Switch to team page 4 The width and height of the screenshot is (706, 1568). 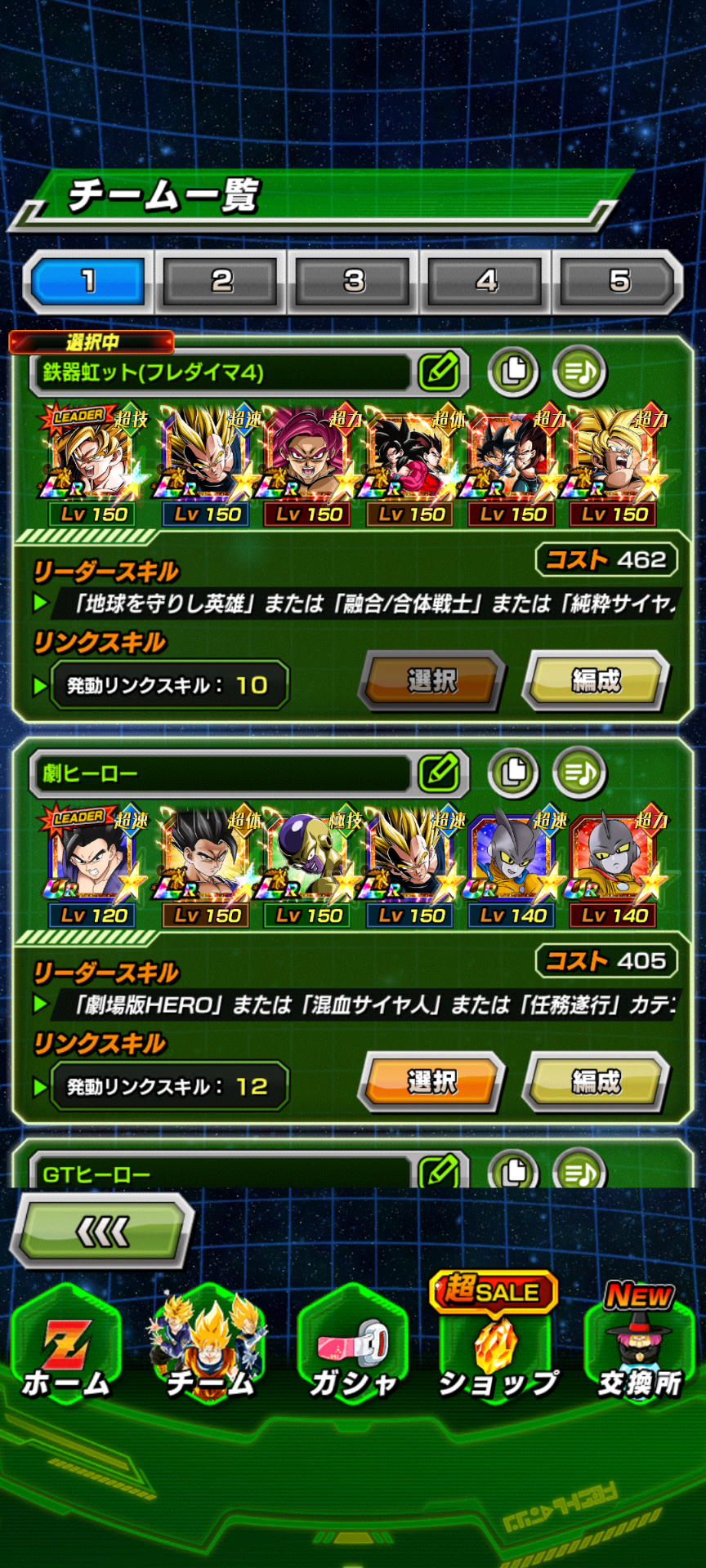[x=486, y=282]
